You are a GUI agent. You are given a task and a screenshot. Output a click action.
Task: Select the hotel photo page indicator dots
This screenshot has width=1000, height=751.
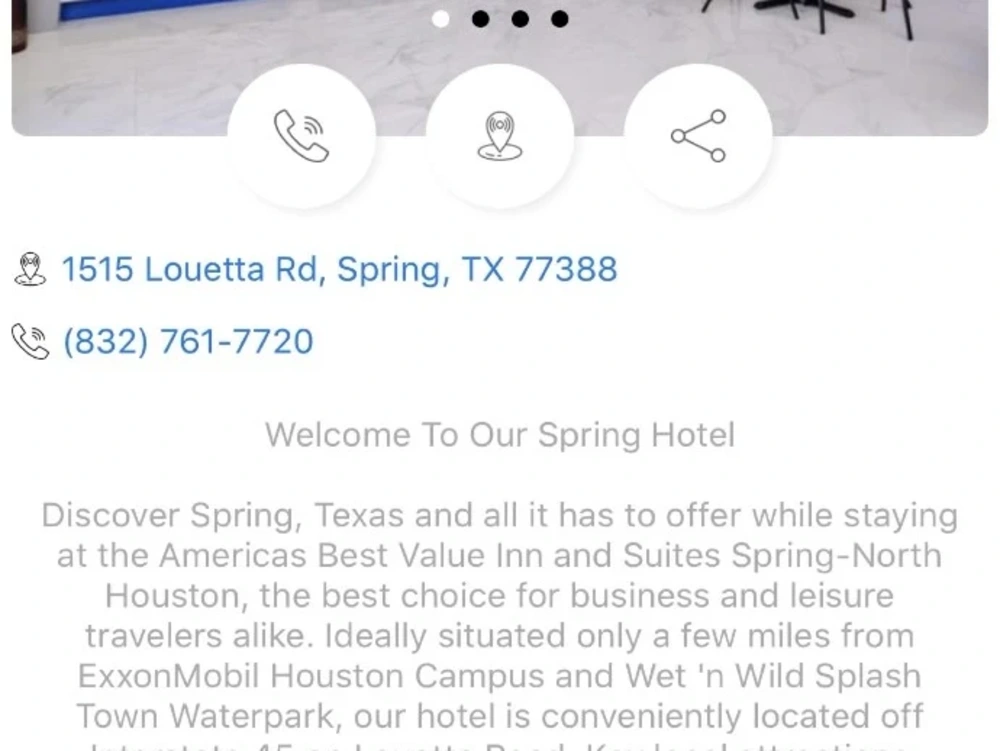[500, 18]
